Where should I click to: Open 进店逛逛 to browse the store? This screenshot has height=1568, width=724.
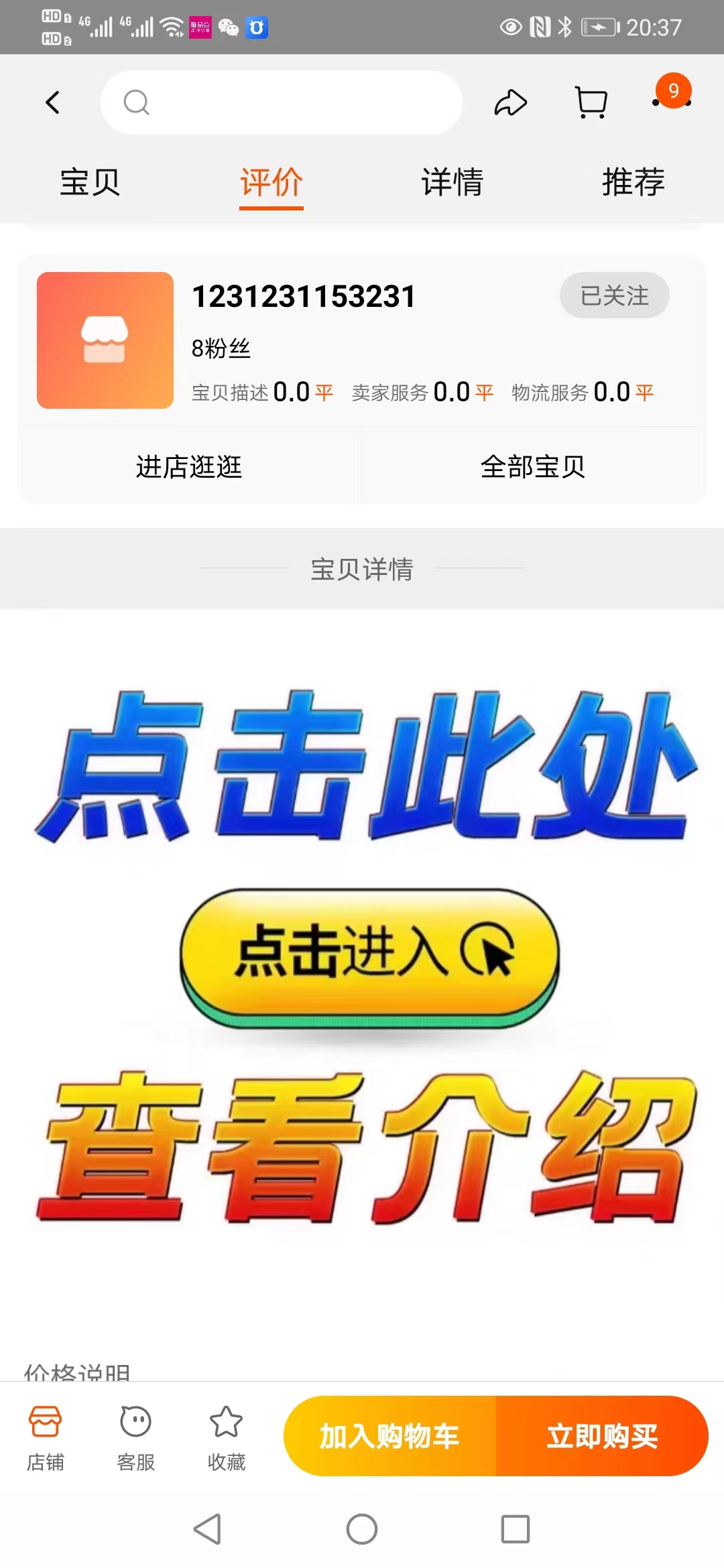[188, 467]
